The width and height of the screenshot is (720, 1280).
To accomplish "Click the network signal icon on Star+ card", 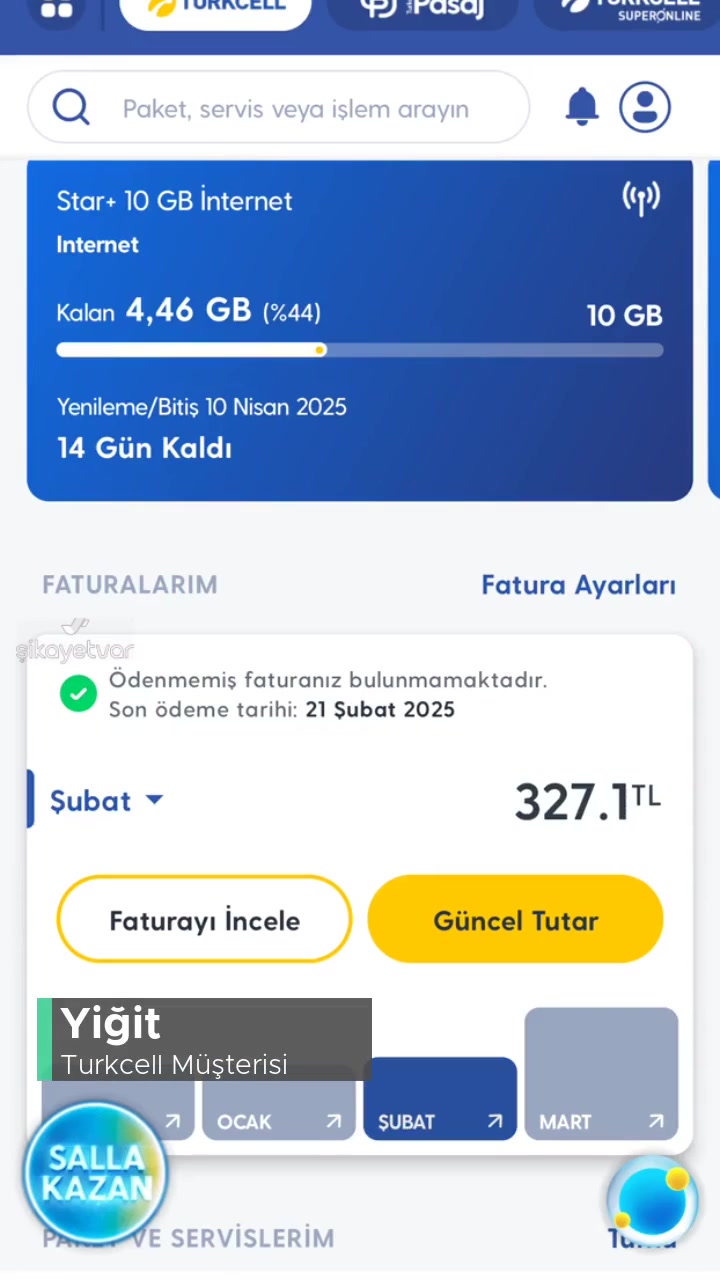I will 641,198.
